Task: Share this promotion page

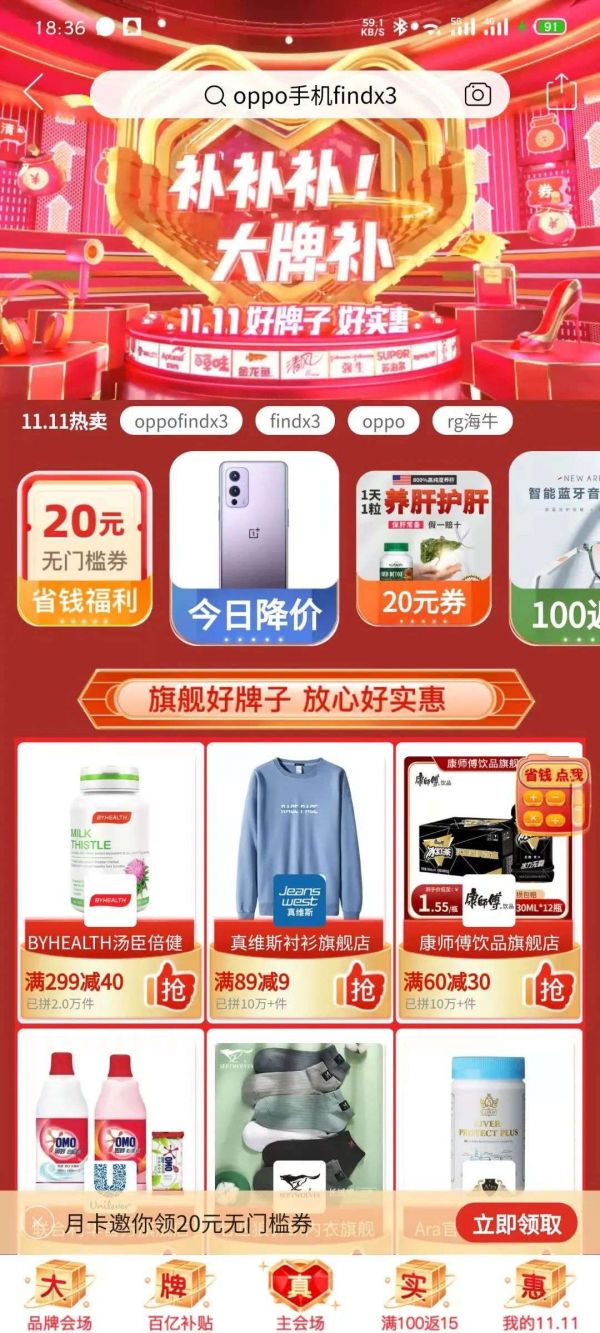Action: [562, 92]
